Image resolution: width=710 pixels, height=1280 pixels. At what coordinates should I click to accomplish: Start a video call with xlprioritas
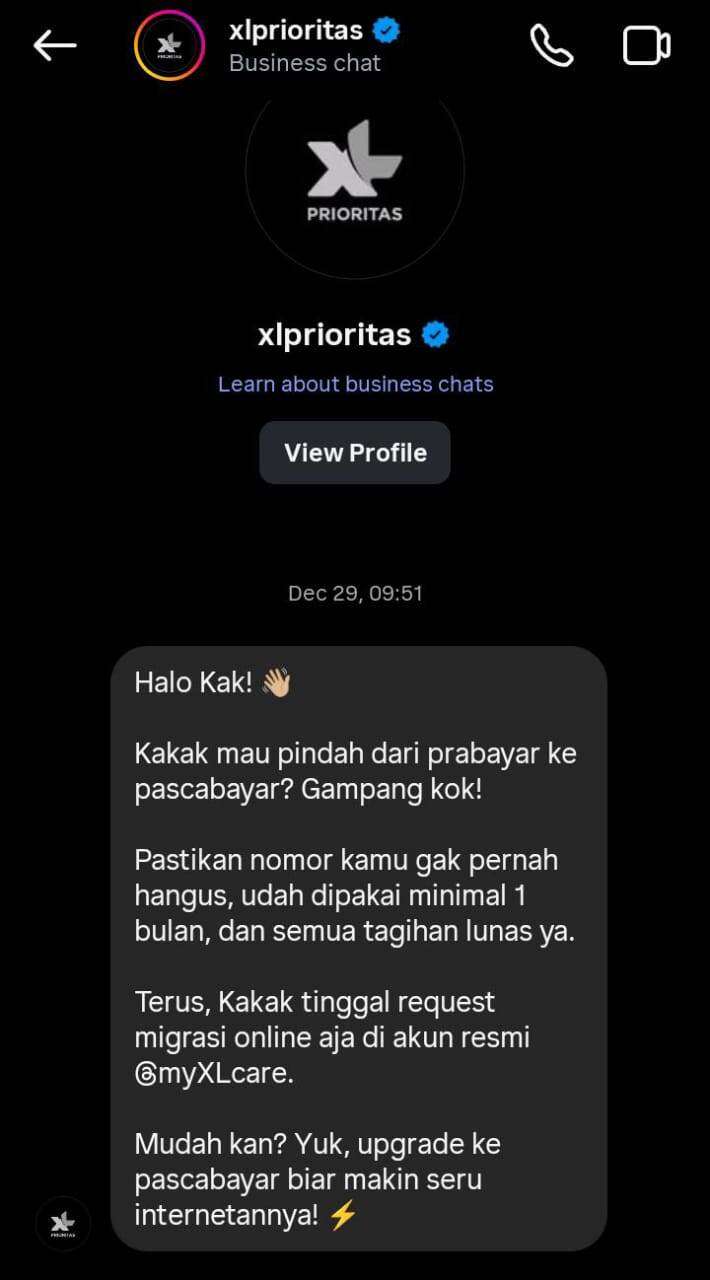pos(646,46)
